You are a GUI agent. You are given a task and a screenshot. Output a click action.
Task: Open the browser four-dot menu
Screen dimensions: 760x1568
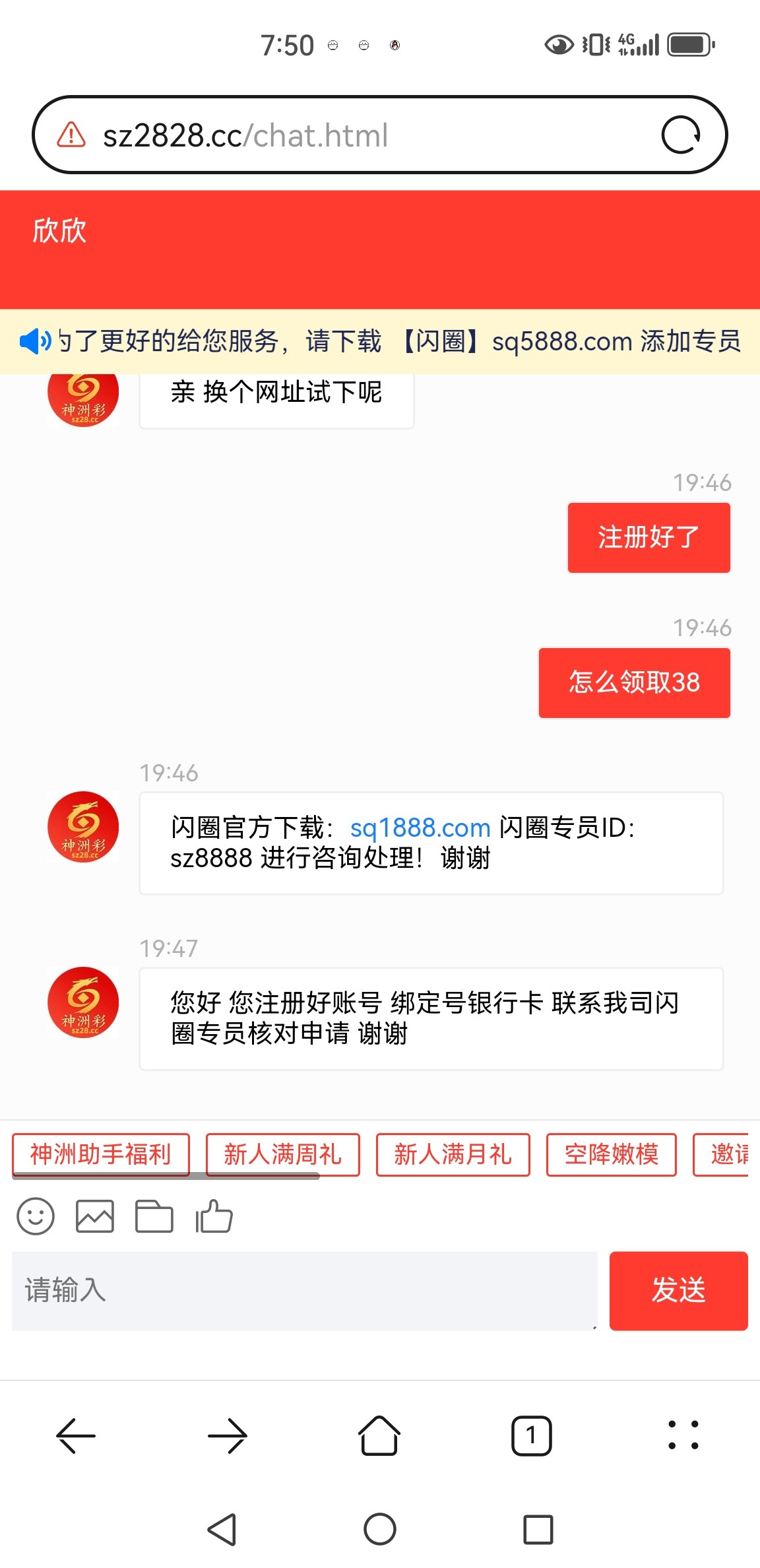683,1435
